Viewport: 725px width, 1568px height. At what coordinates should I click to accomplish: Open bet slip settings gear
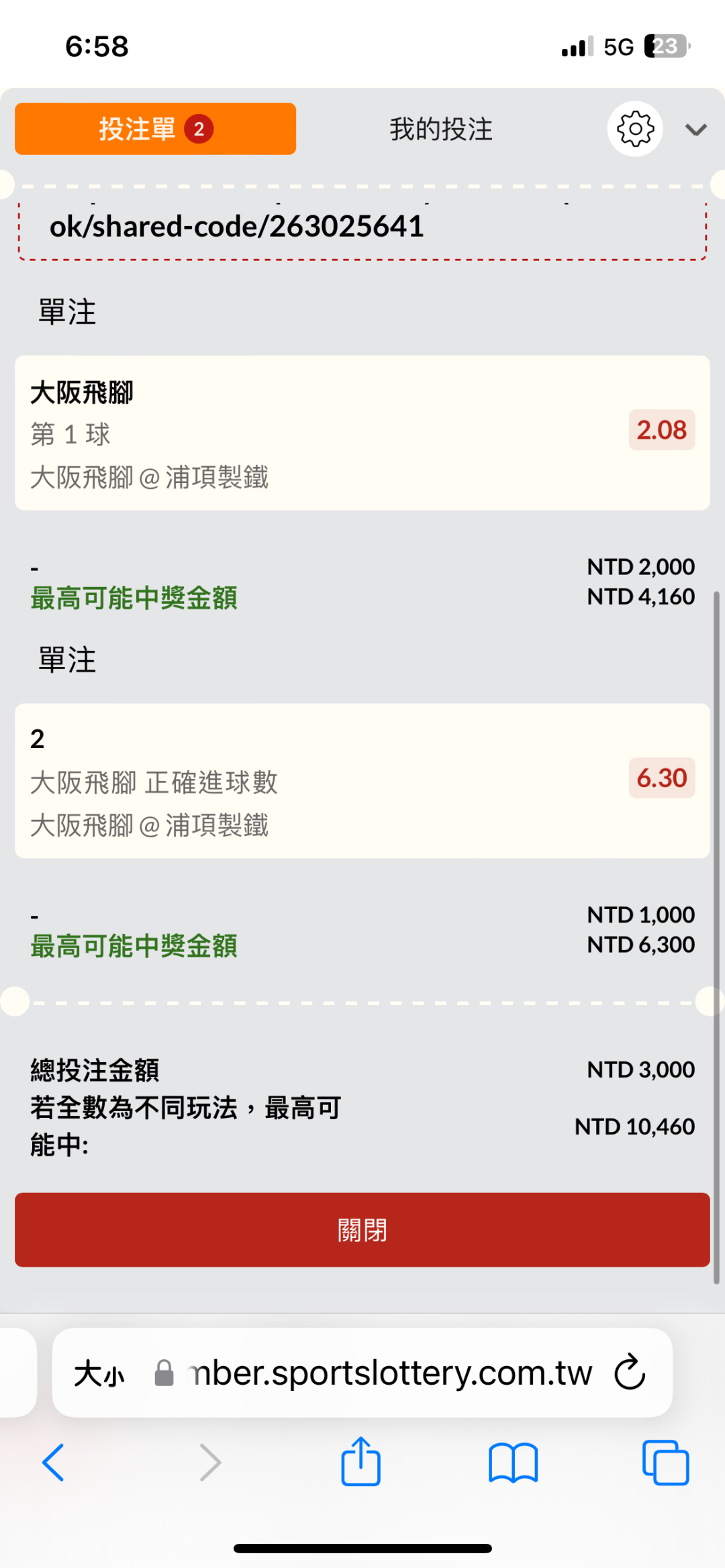[634, 129]
